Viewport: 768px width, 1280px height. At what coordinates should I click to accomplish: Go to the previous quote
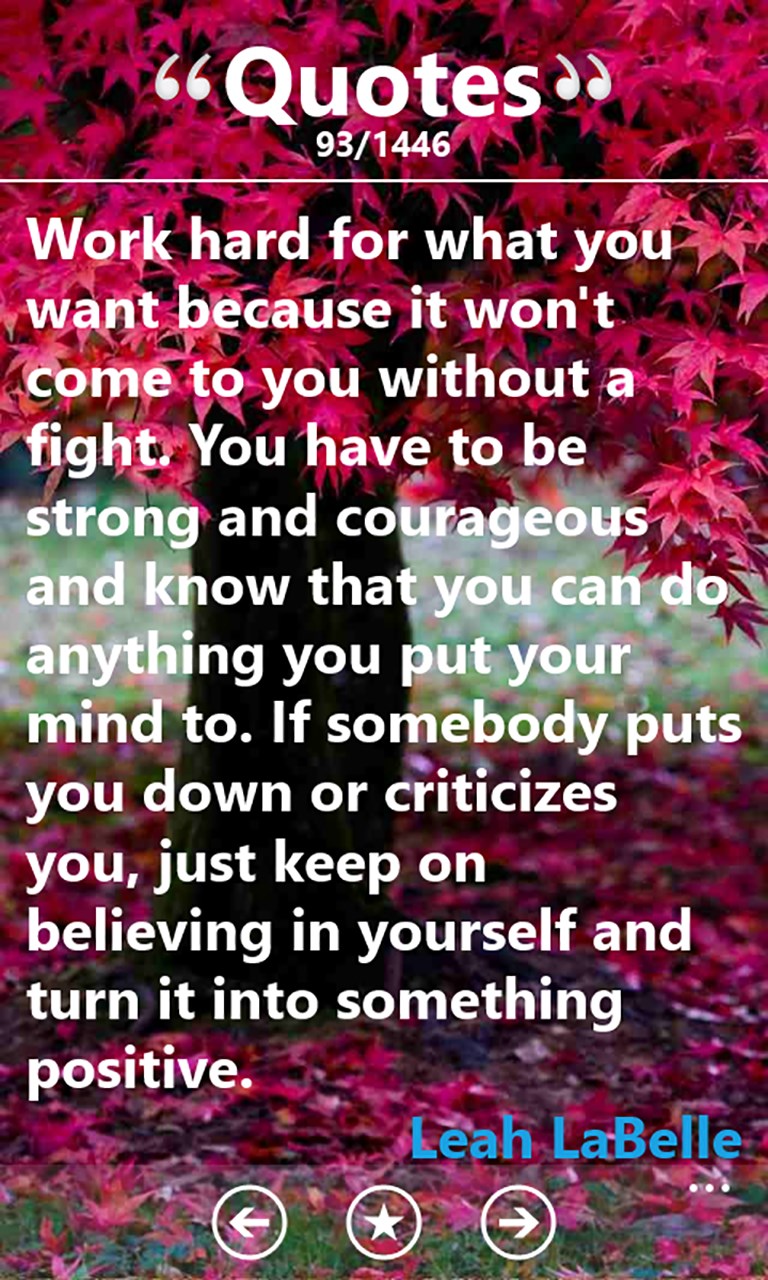pos(249,1222)
